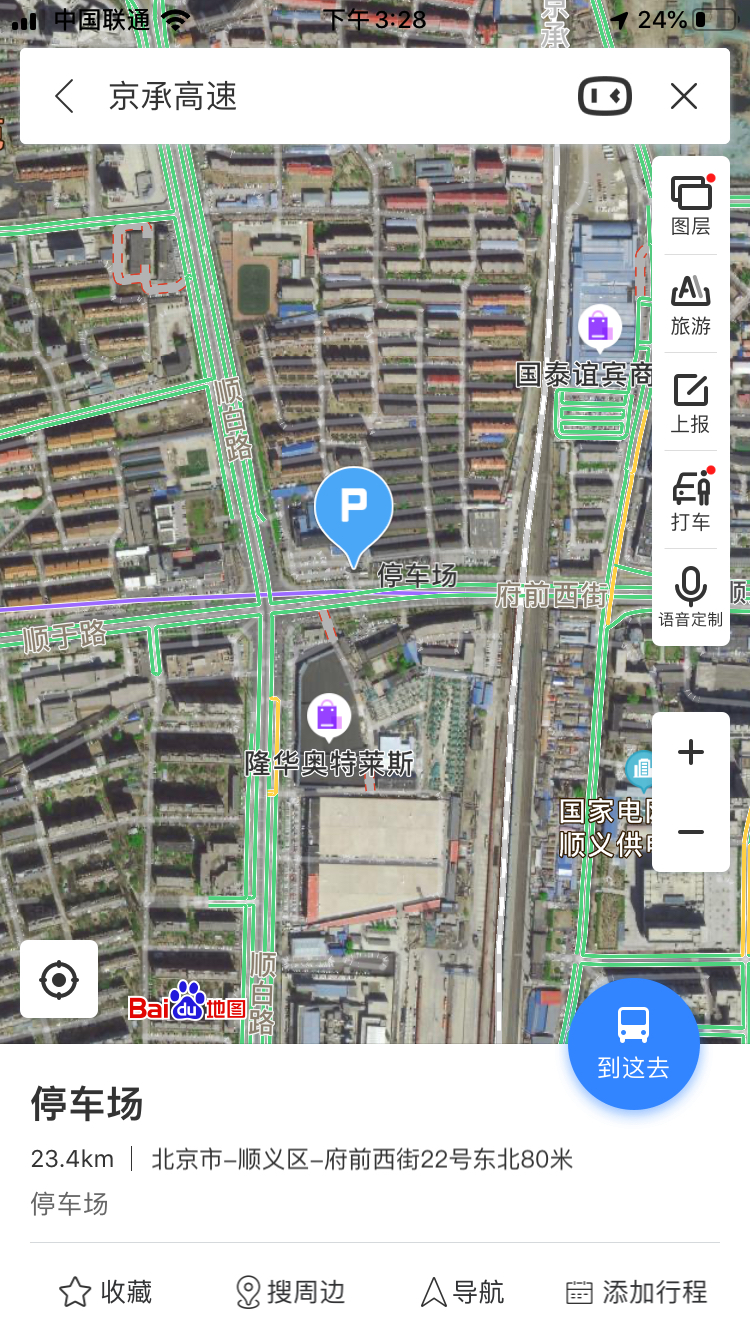Clear the search with the X icon

point(684,96)
